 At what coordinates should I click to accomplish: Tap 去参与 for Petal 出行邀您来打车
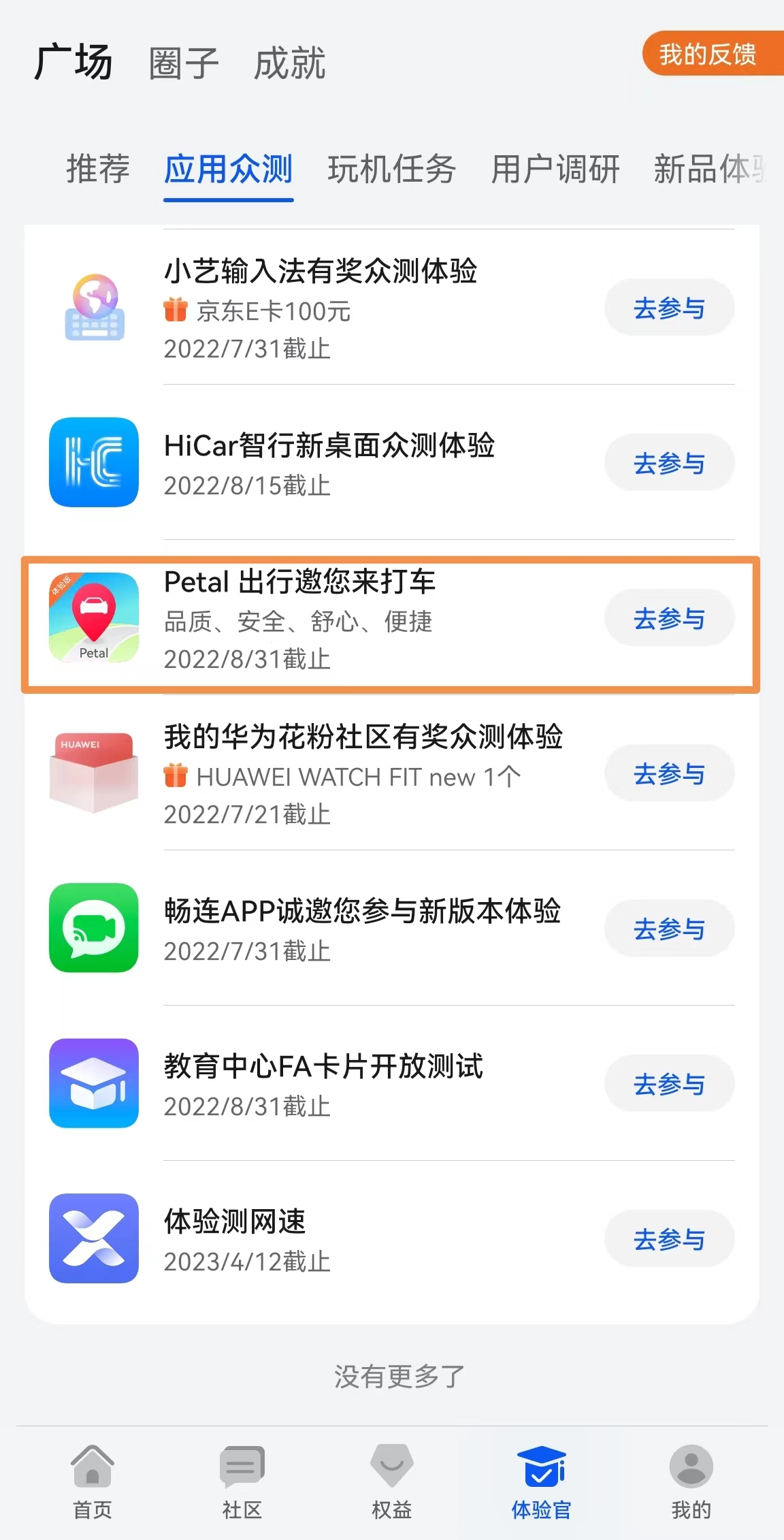pos(669,618)
